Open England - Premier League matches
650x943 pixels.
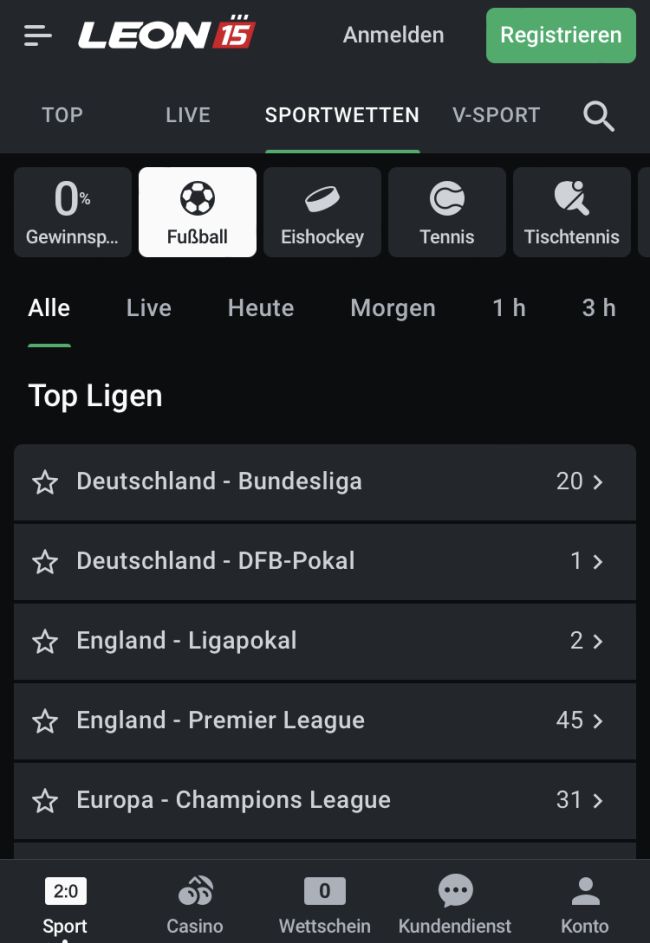pos(325,721)
